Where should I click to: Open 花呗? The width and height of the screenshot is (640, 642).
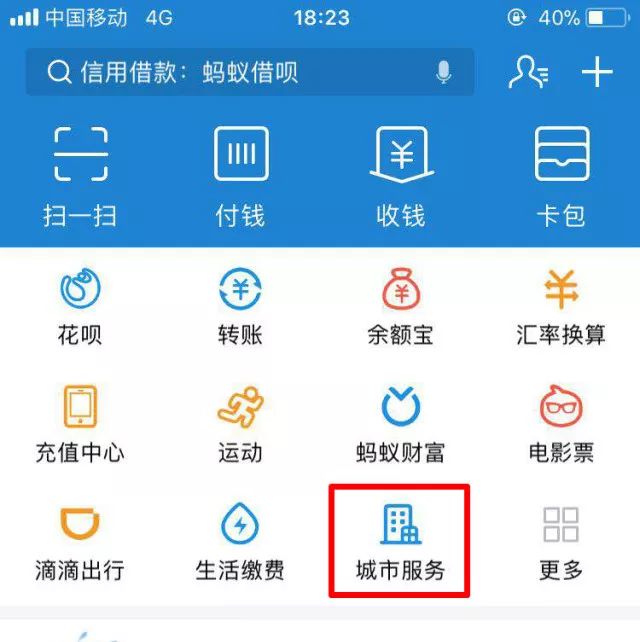(x=80, y=306)
